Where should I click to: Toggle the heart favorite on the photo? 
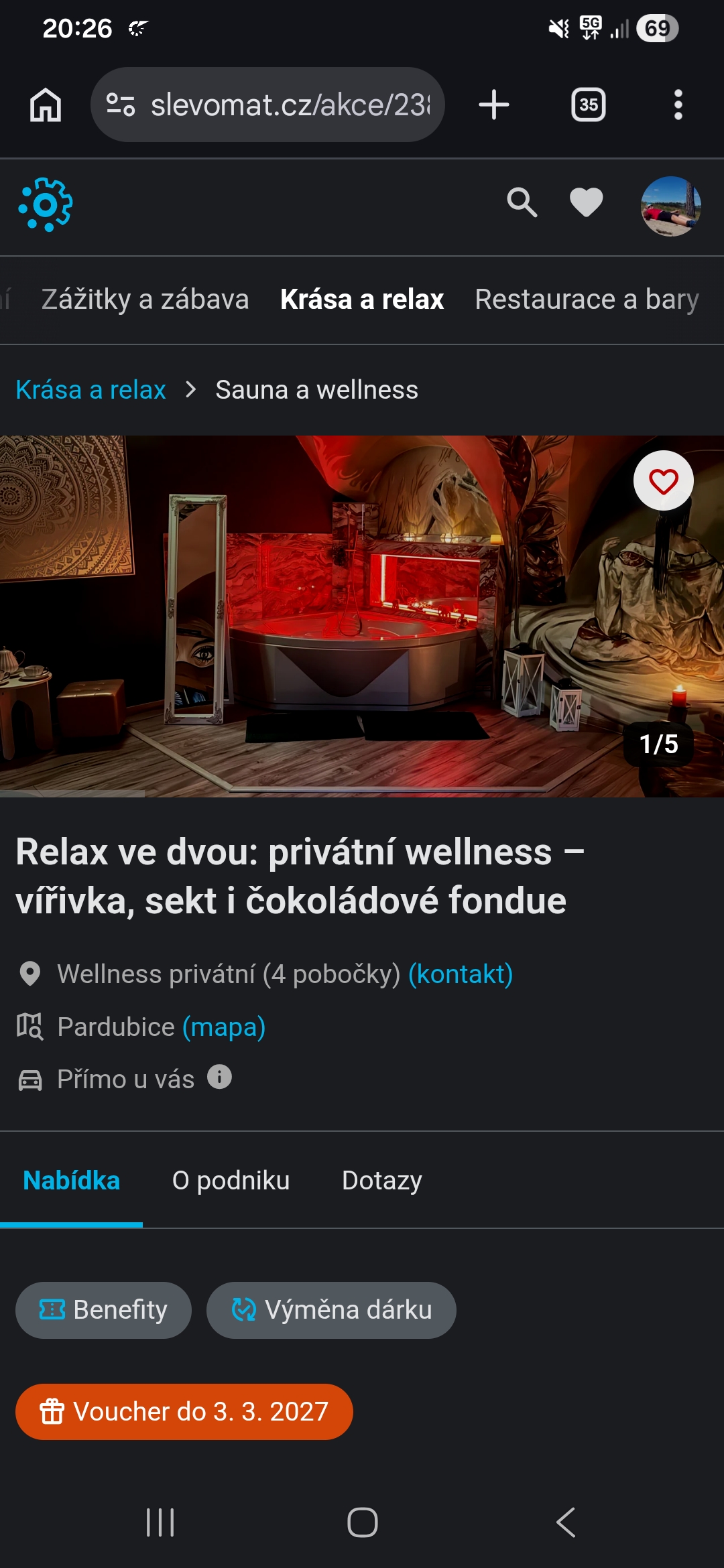click(662, 481)
